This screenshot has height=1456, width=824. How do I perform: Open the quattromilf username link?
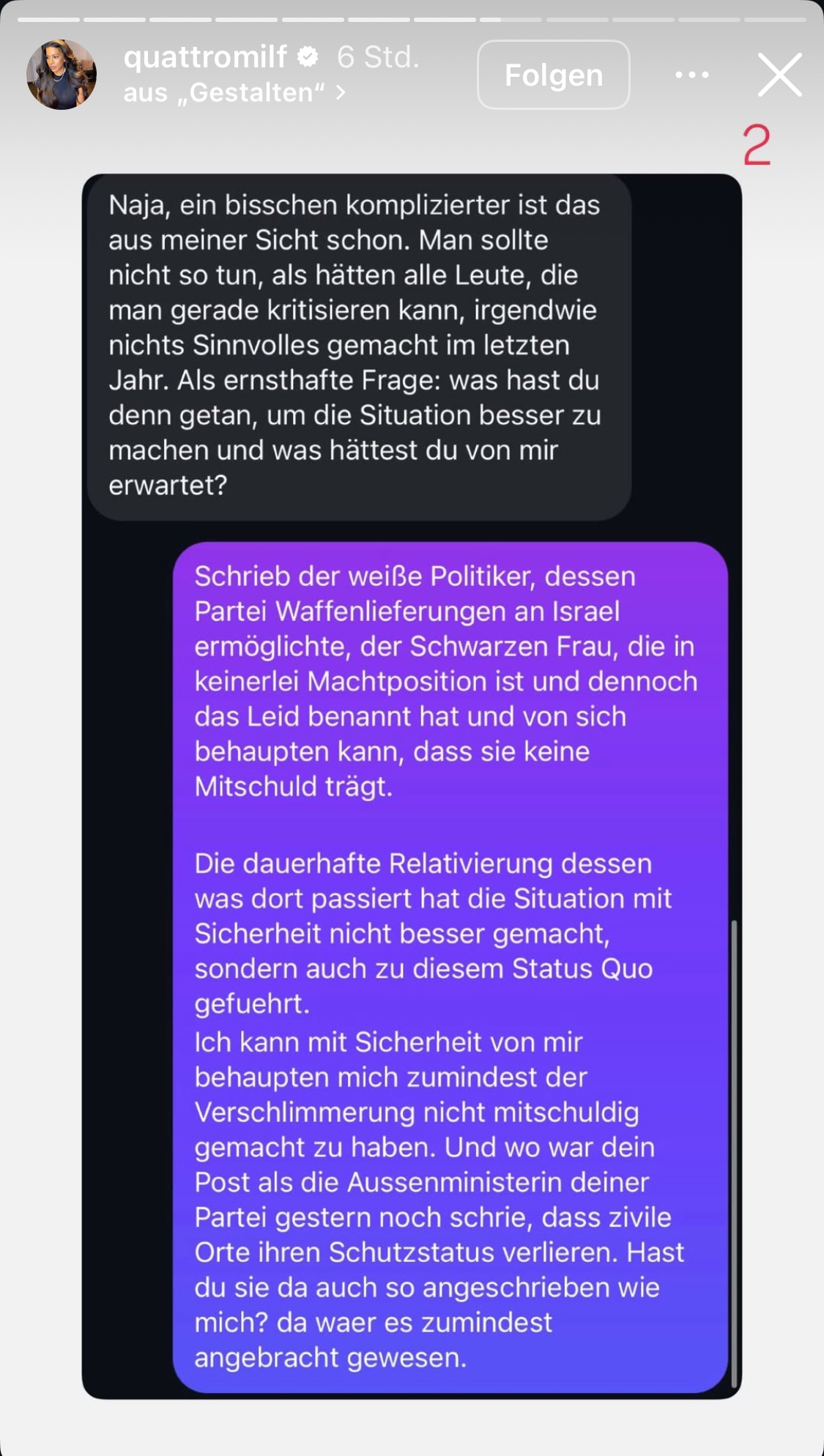point(206,57)
